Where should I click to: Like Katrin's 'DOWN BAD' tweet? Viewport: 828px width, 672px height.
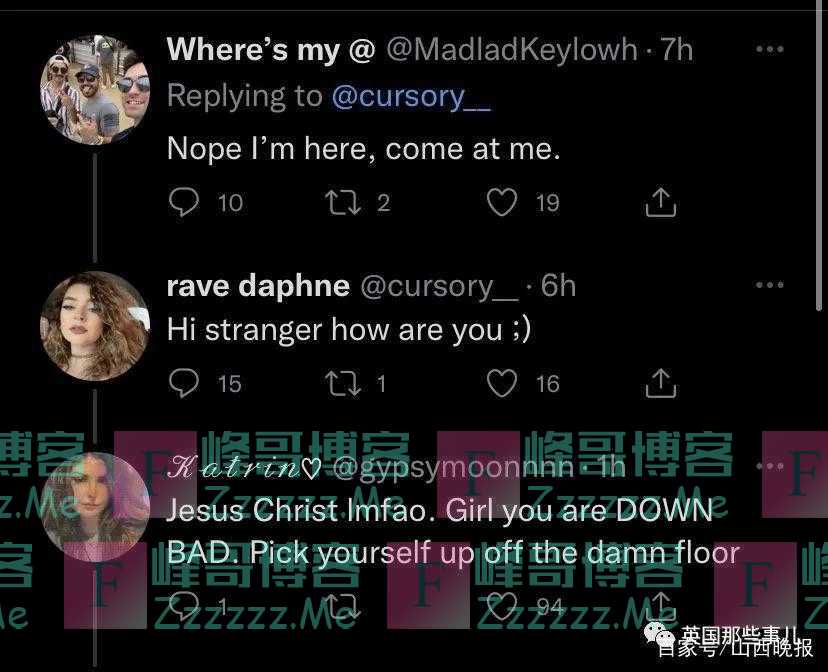[501, 603]
